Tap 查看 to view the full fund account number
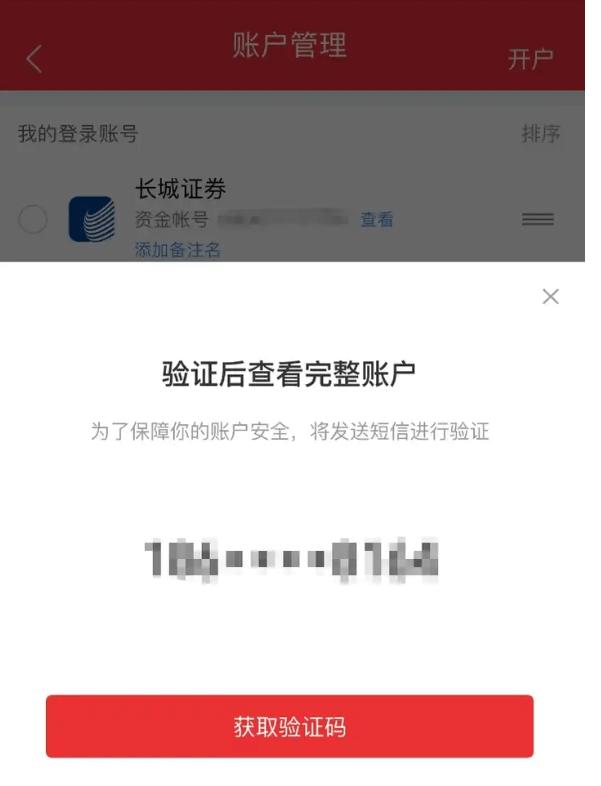The height and width of the screenshot is (786, 601). click(376, 220)
